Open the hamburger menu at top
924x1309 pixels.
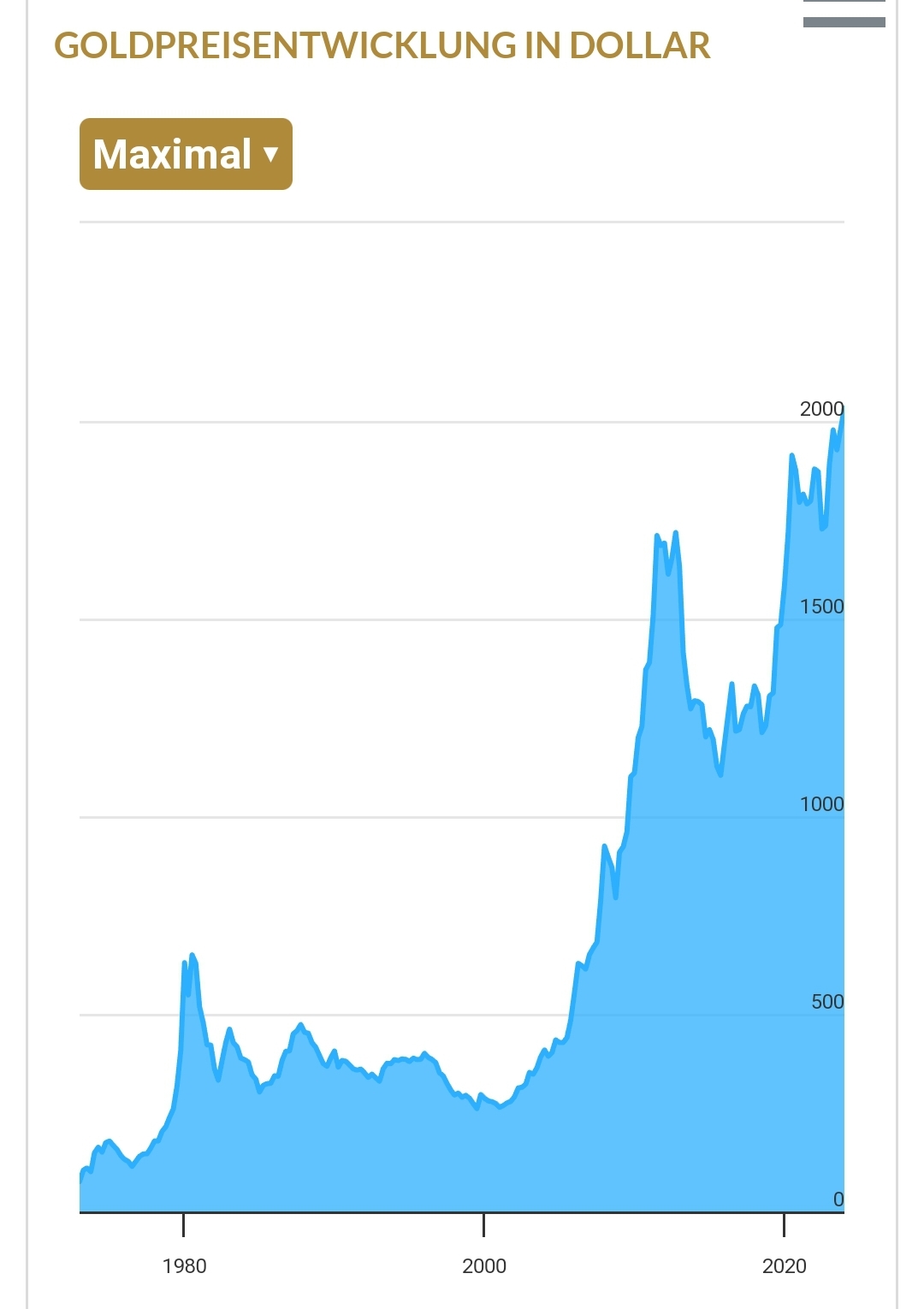[844, 14]
